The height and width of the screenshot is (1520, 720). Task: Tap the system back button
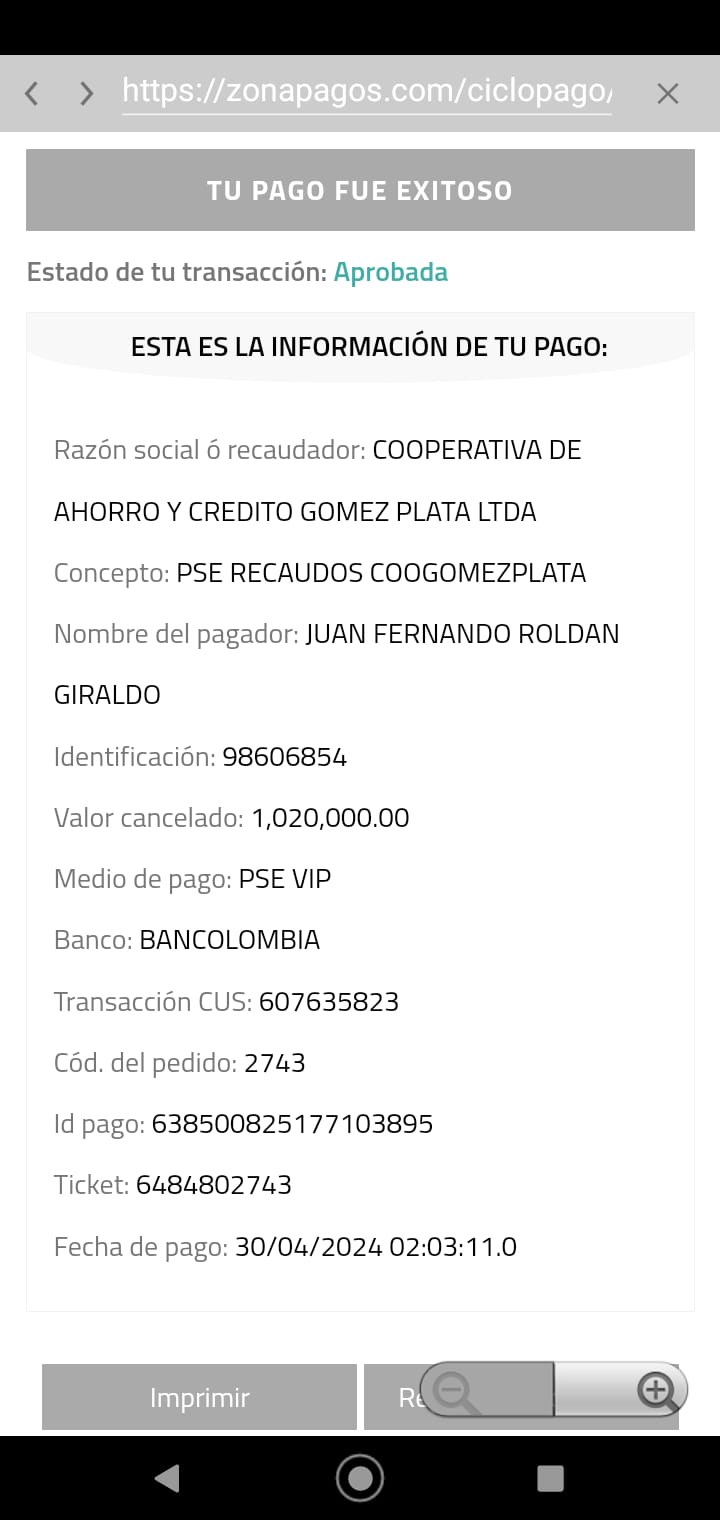click(x=167, y=1478)
